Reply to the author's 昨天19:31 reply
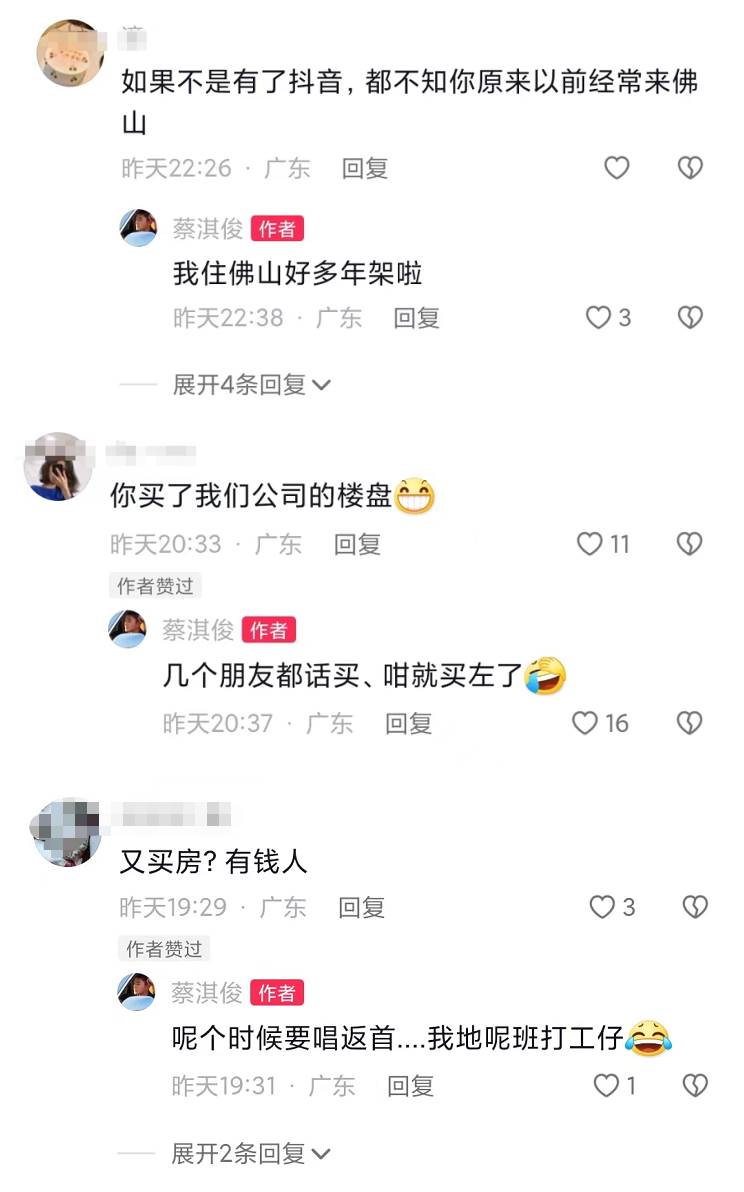Viewport: 744px width, 1192px height. point(410,1086)
